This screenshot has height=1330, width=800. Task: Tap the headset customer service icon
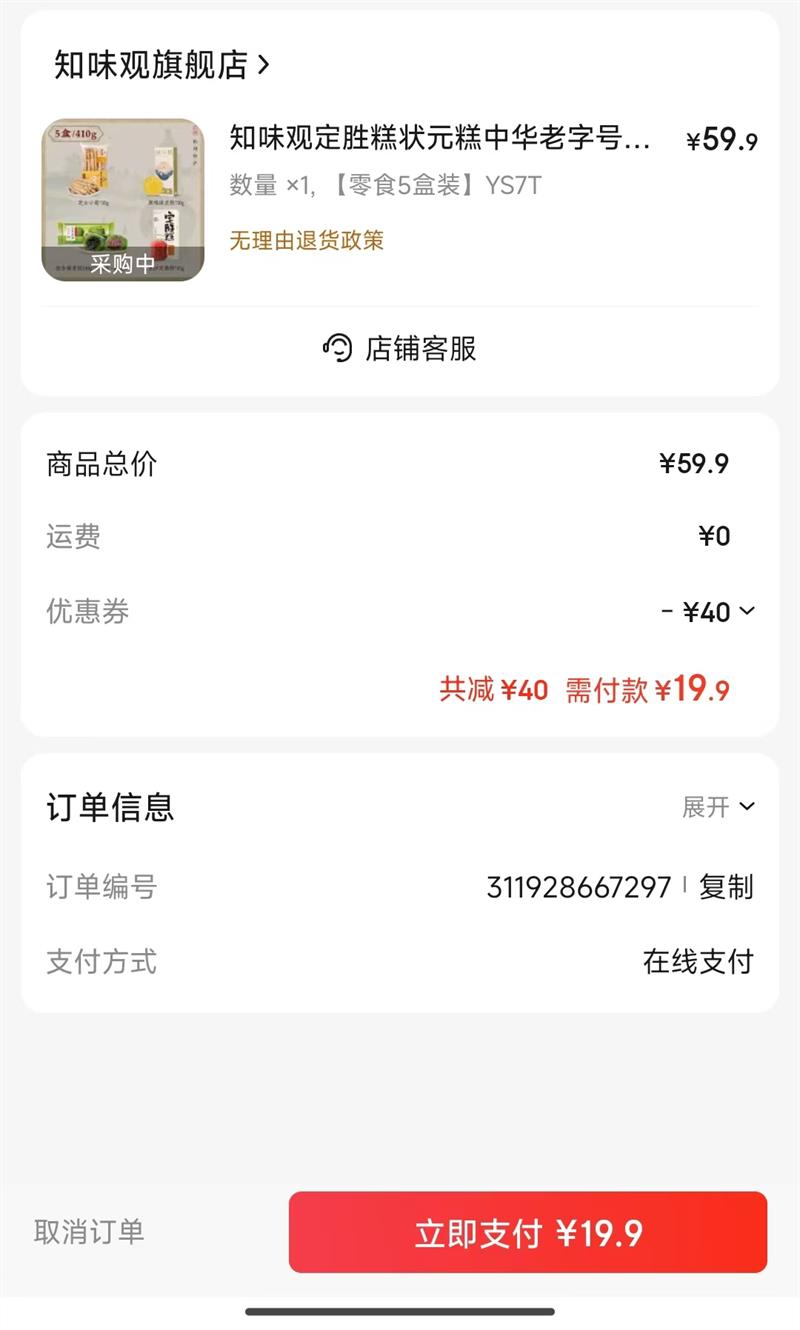point(336,348)
